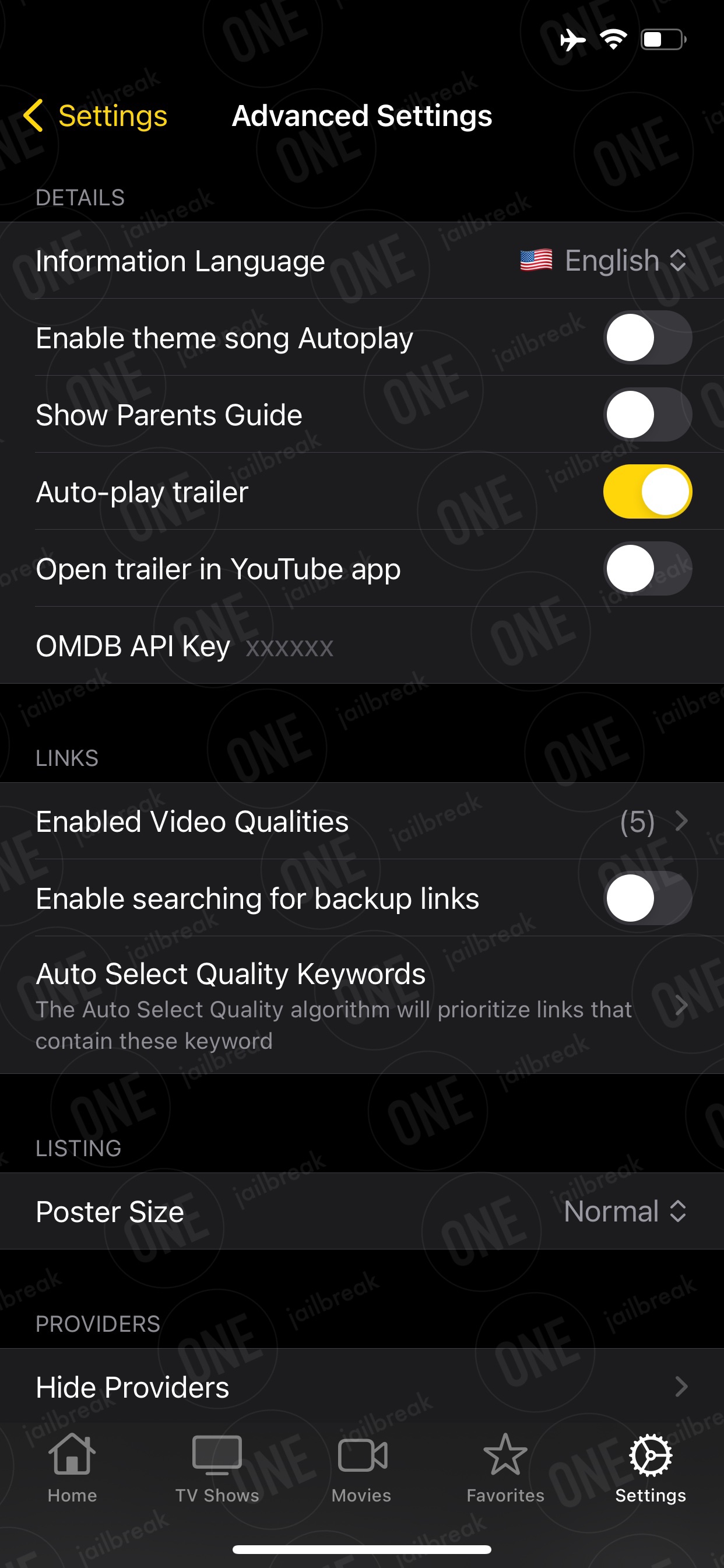The image size is (724, 1568).
Task: Open Enabled Video Qualities
Action: point(362,821)
